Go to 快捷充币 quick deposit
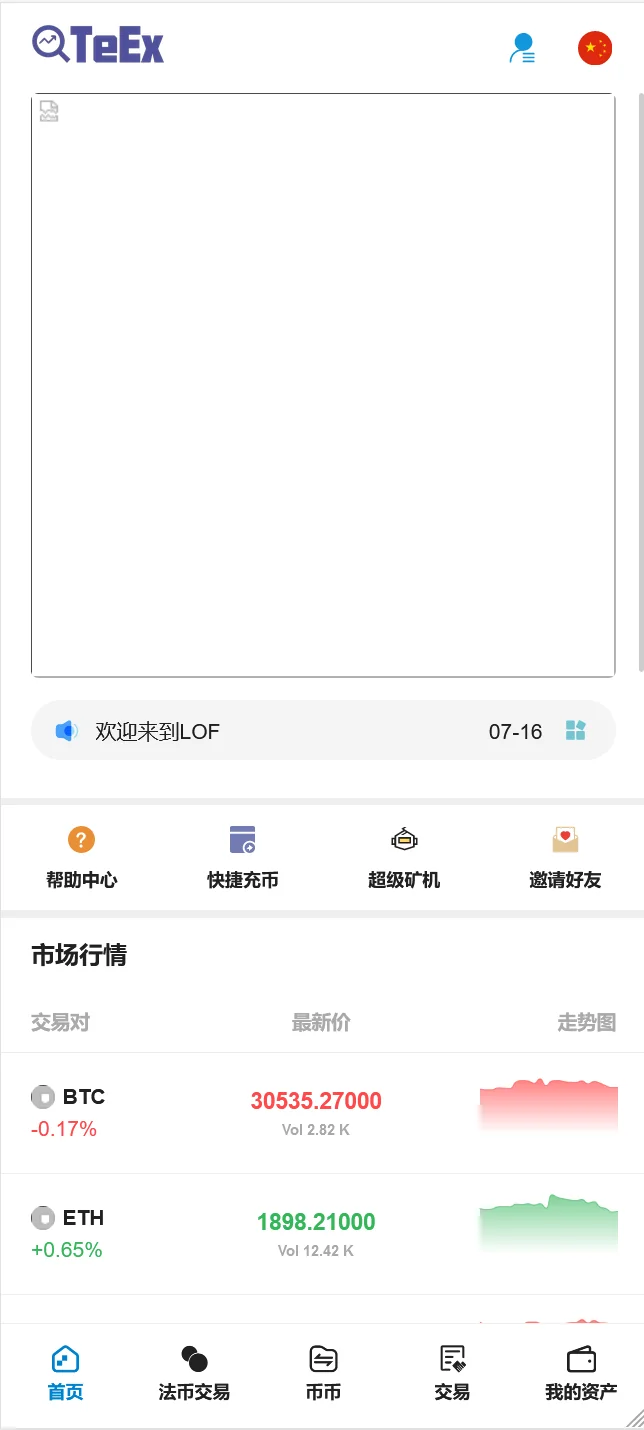 (x=243, y=857)
